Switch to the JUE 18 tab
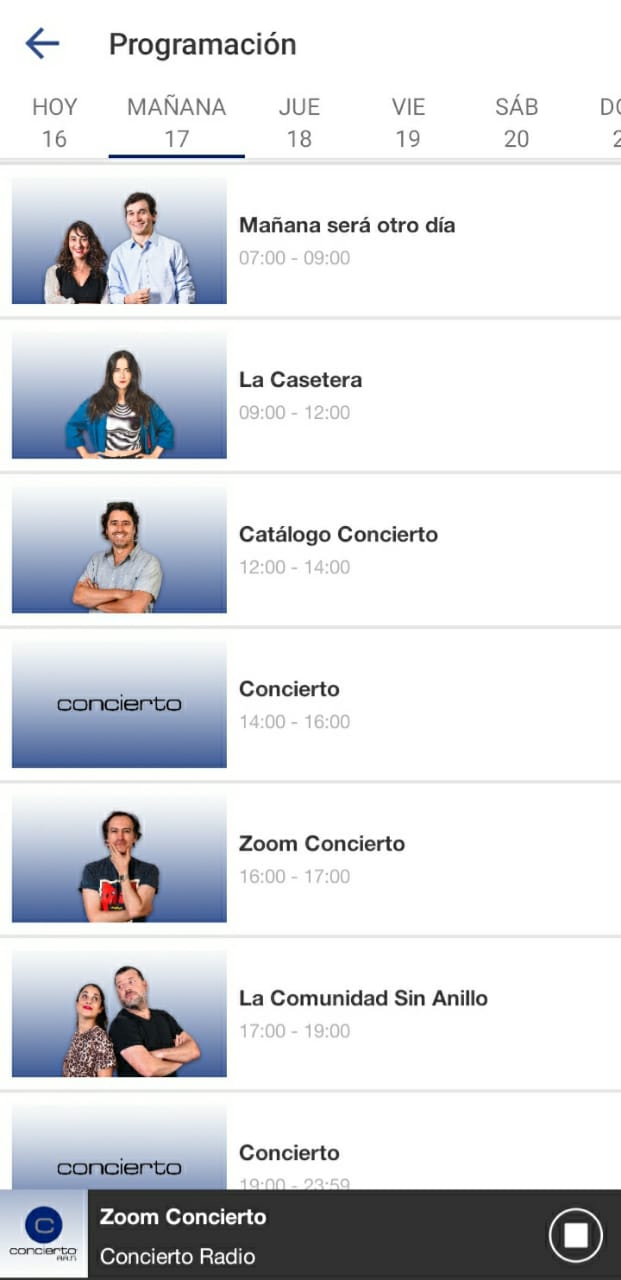621x1280 pixels. coord(299,123)
